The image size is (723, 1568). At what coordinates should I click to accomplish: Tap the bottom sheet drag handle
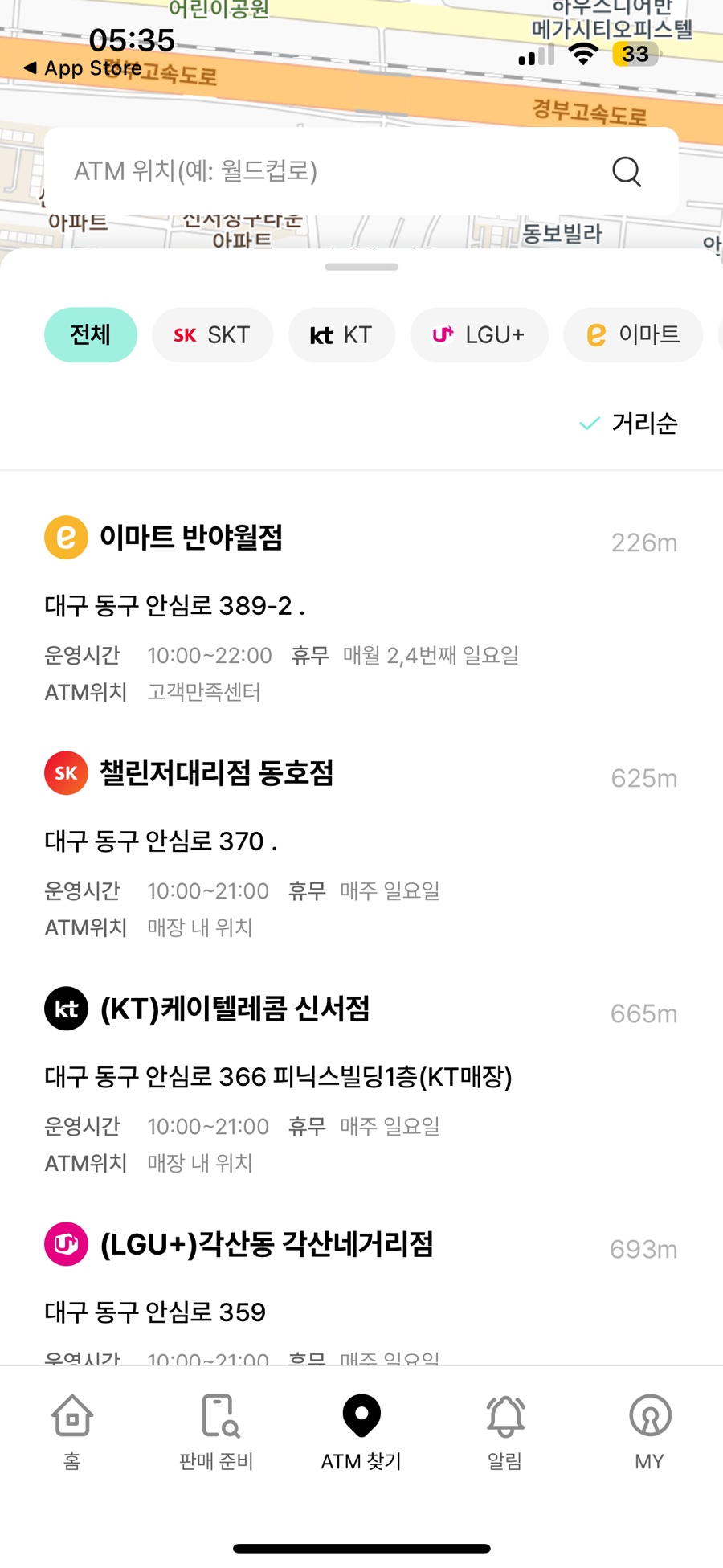pyautogui.click(x=361, y=267)
